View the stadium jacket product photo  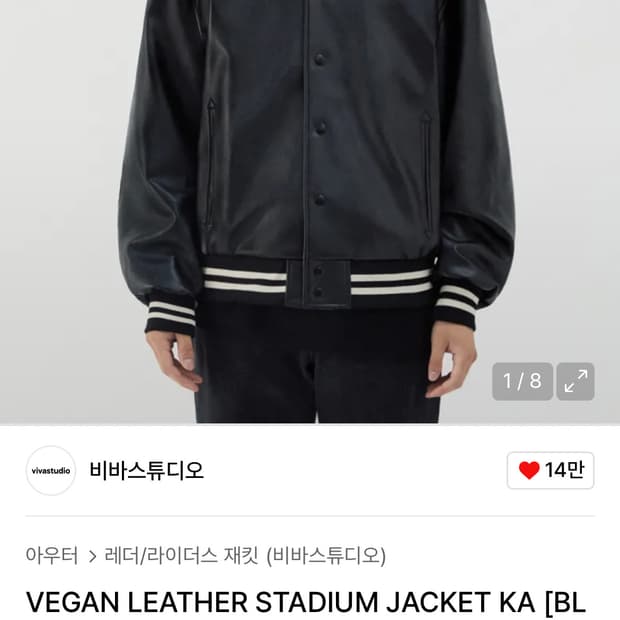tap(310, 200)
